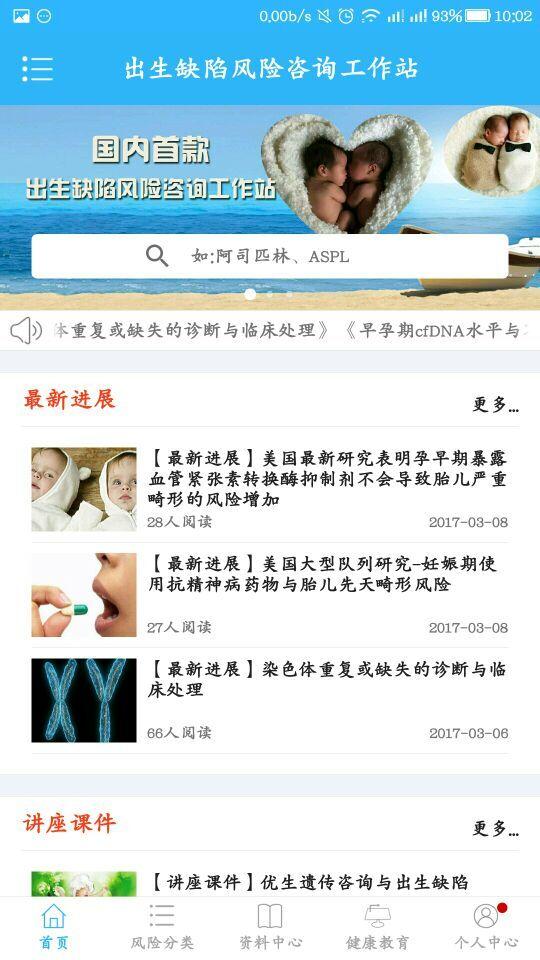Open article on 抗精神病药物与胎儿先天畸形风险
Image resolution: width=540 pixels, height=960 pixels.
pyautogui.click(x=270, y=595)
